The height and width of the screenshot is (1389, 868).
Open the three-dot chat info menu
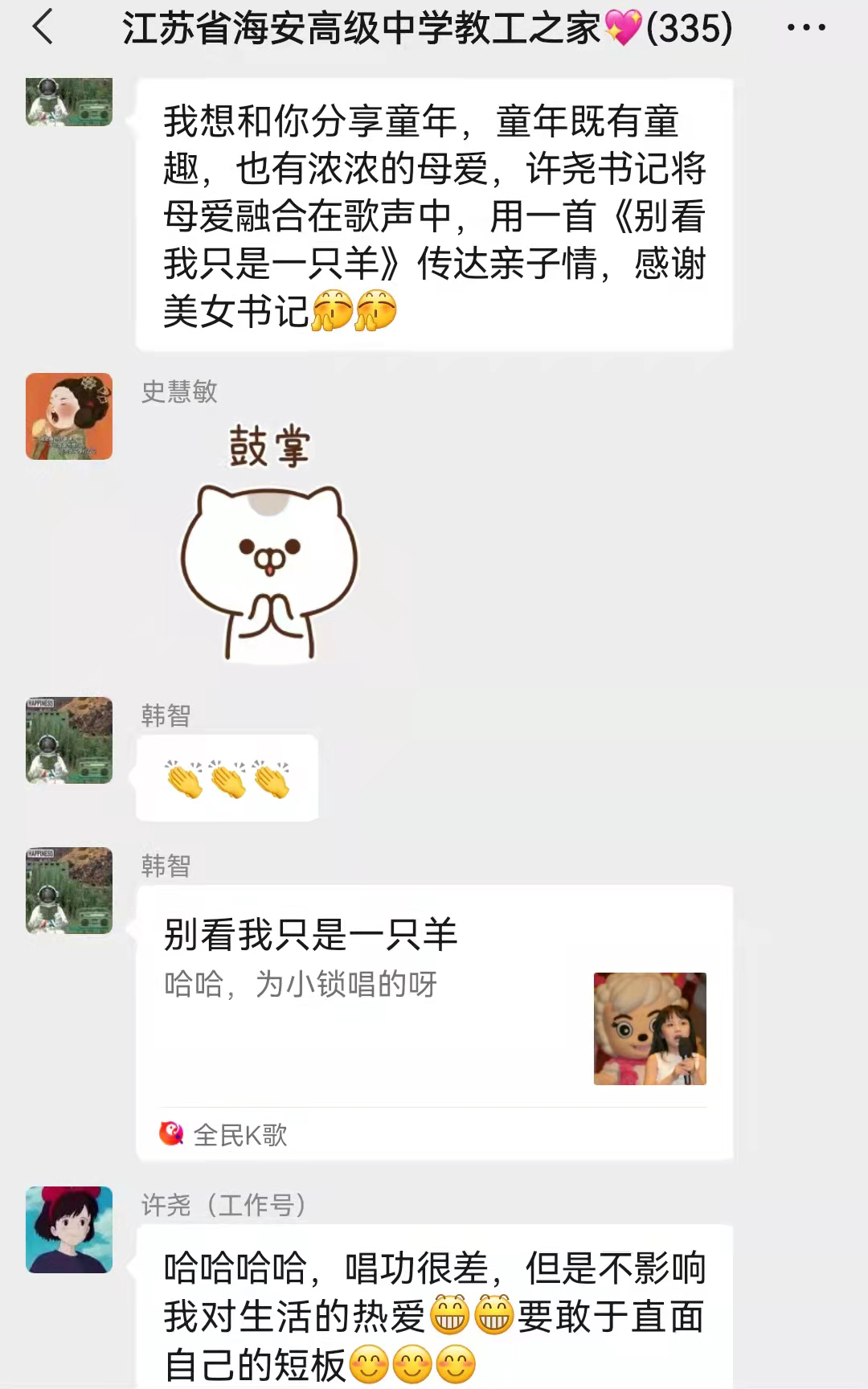805,28
